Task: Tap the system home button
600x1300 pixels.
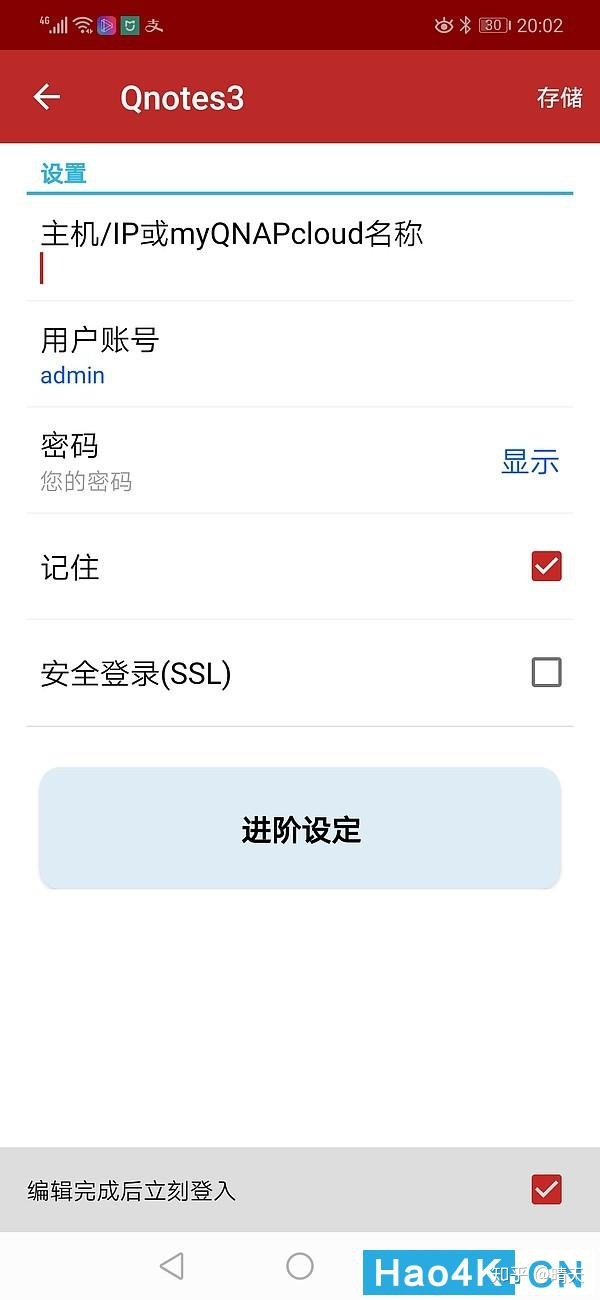Action: [x=300, y=1266]
